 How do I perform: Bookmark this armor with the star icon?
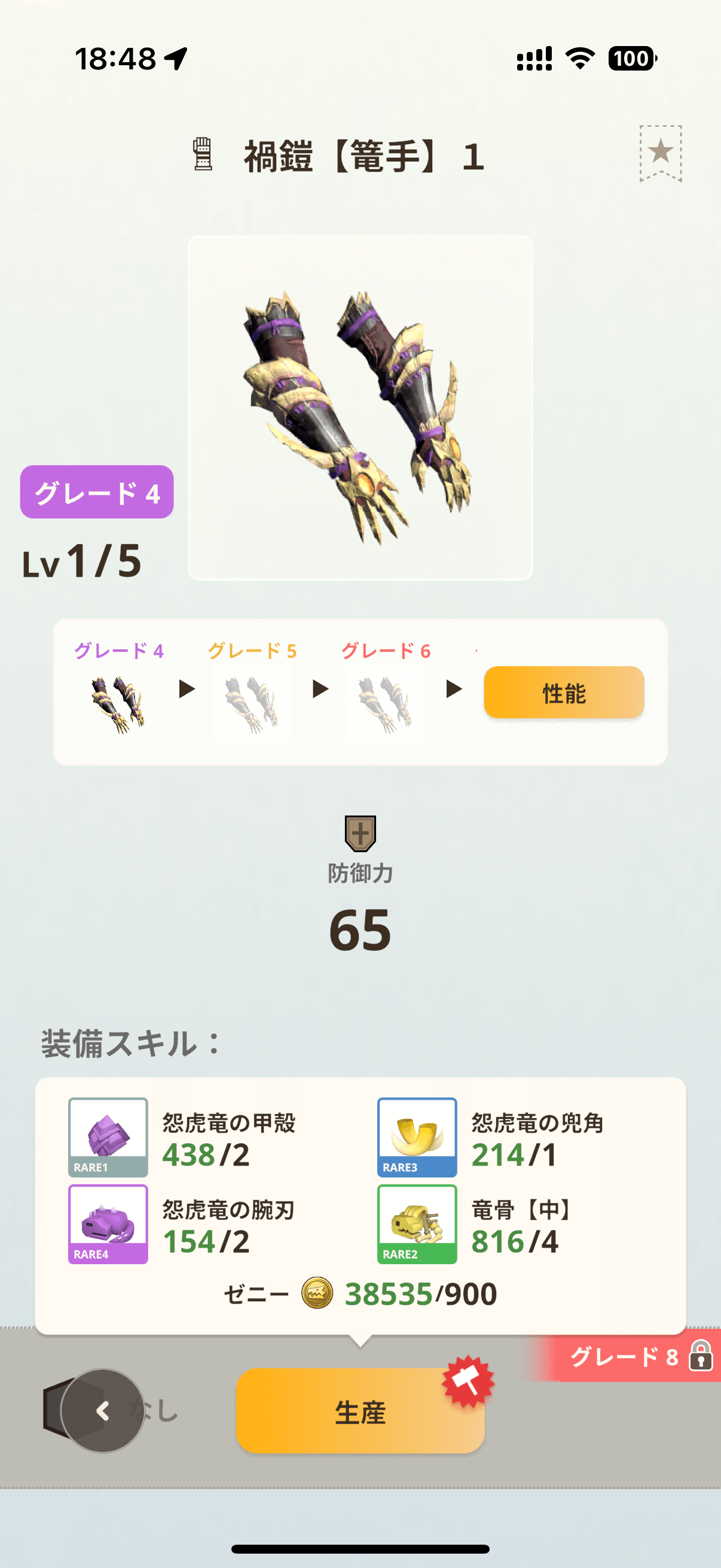point(660,152)
